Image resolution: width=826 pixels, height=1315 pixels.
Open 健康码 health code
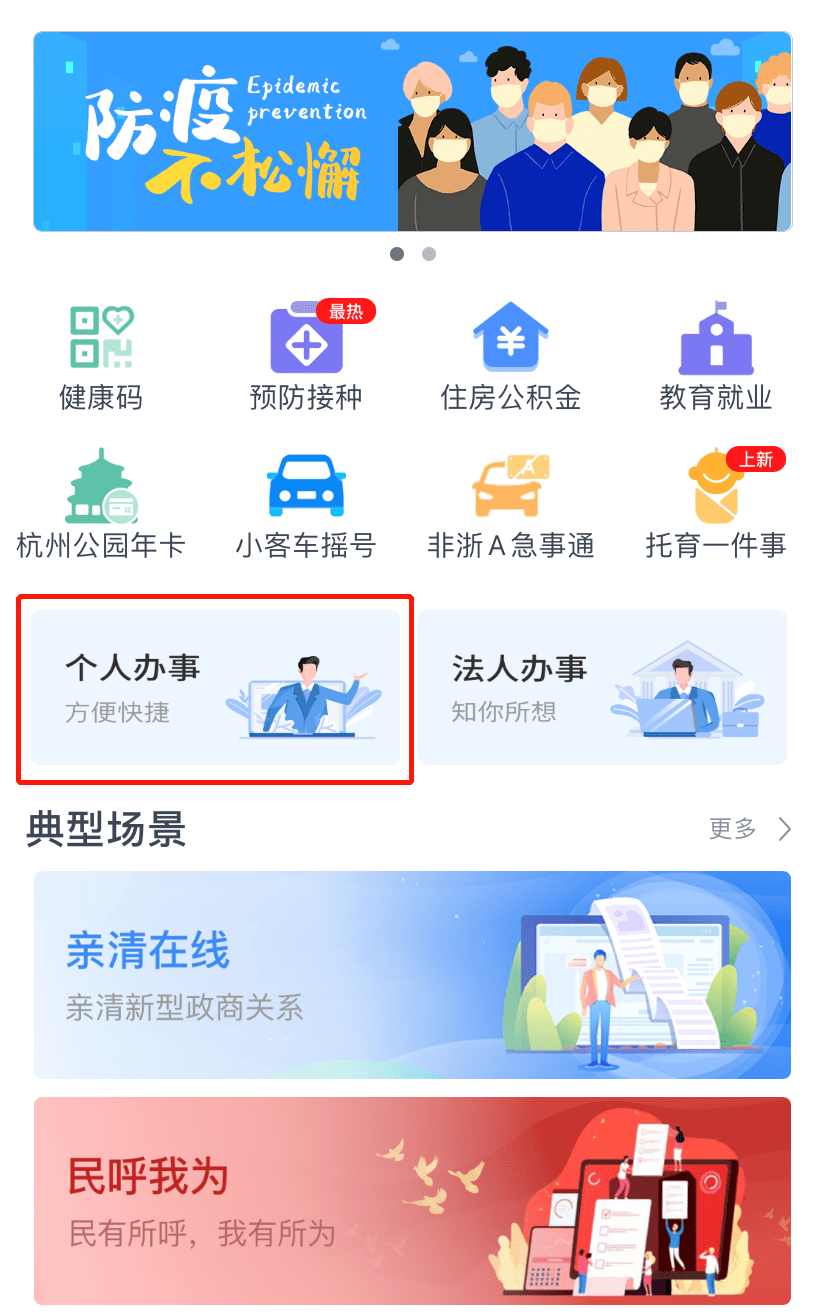(x=101, y=360)
